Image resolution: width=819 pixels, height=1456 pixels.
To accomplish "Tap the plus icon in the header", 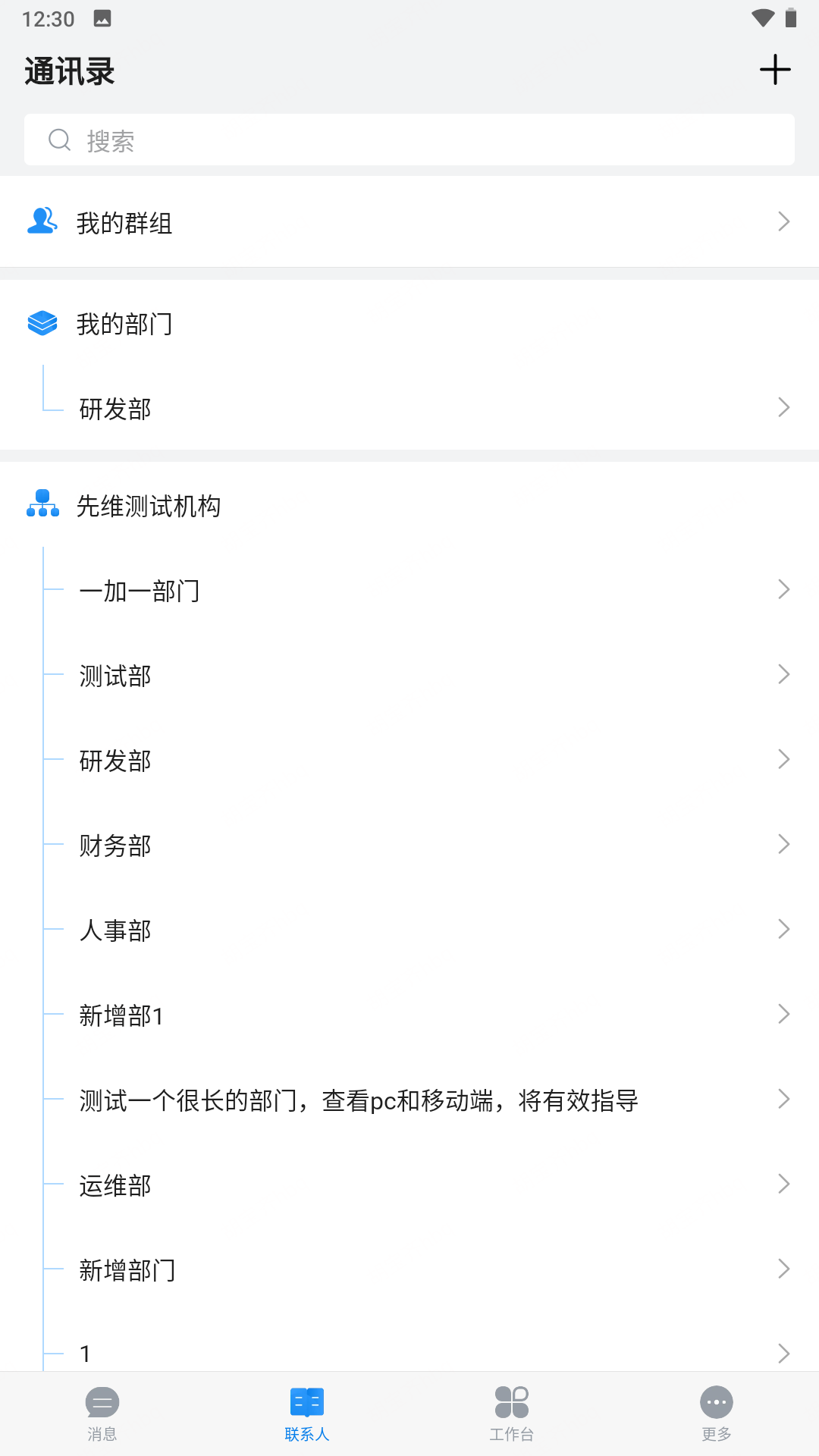I will 775,70.
